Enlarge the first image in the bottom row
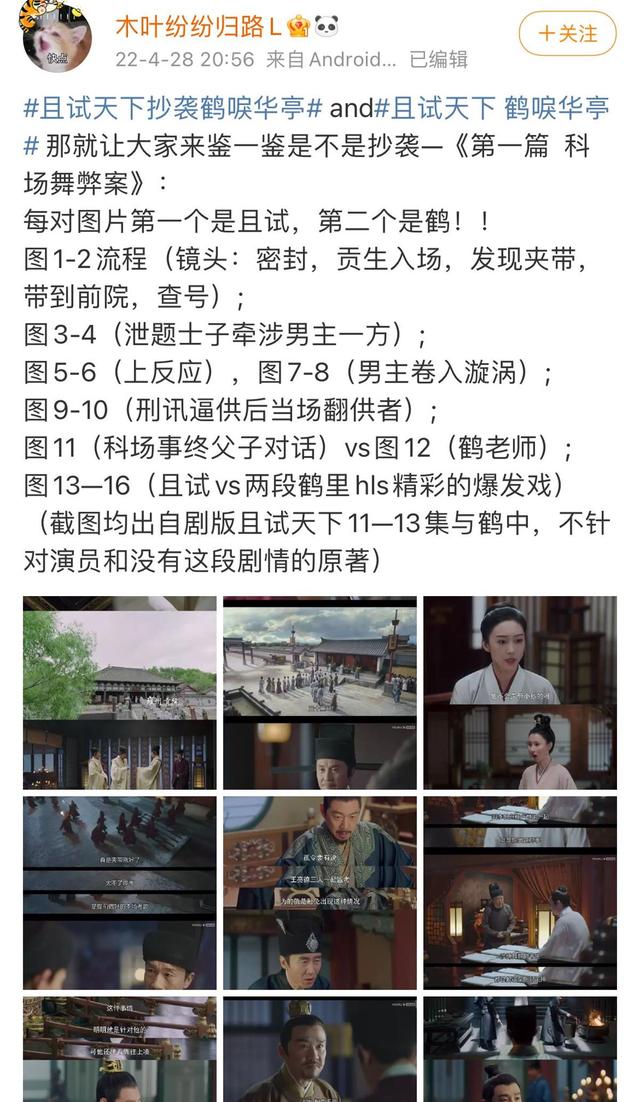The width and height of the screenshot is (640, 1102). 119,1049
